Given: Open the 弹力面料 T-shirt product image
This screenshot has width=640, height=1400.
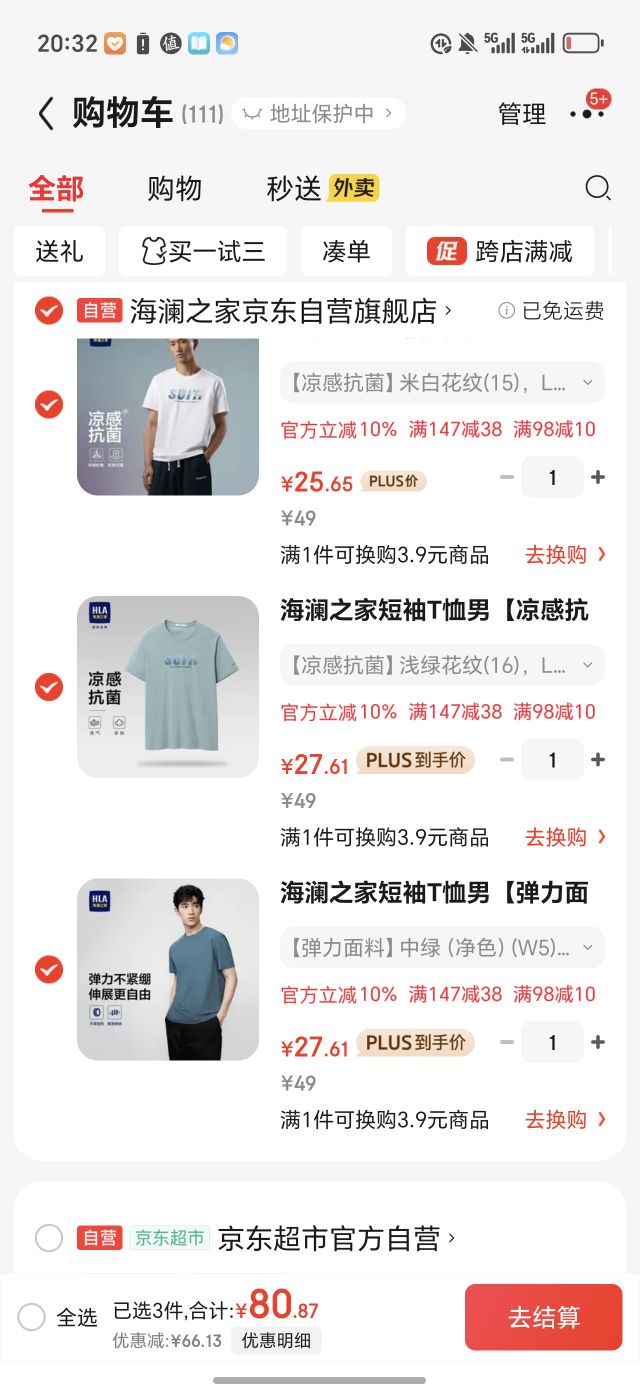Looking at the screenshot, I should pos(168,969).
